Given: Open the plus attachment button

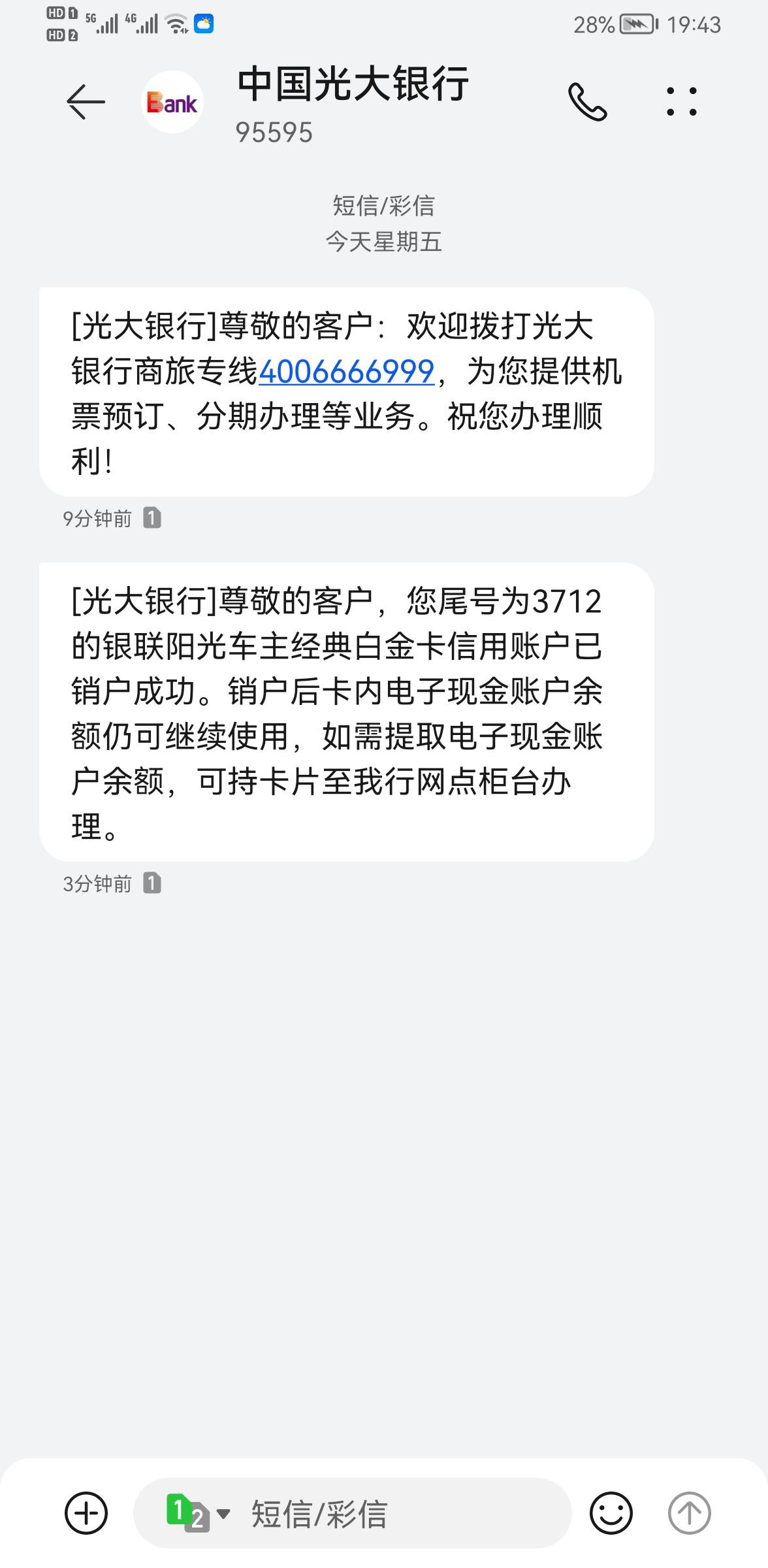Looking at the screenshot, I should coord(86,1513).
